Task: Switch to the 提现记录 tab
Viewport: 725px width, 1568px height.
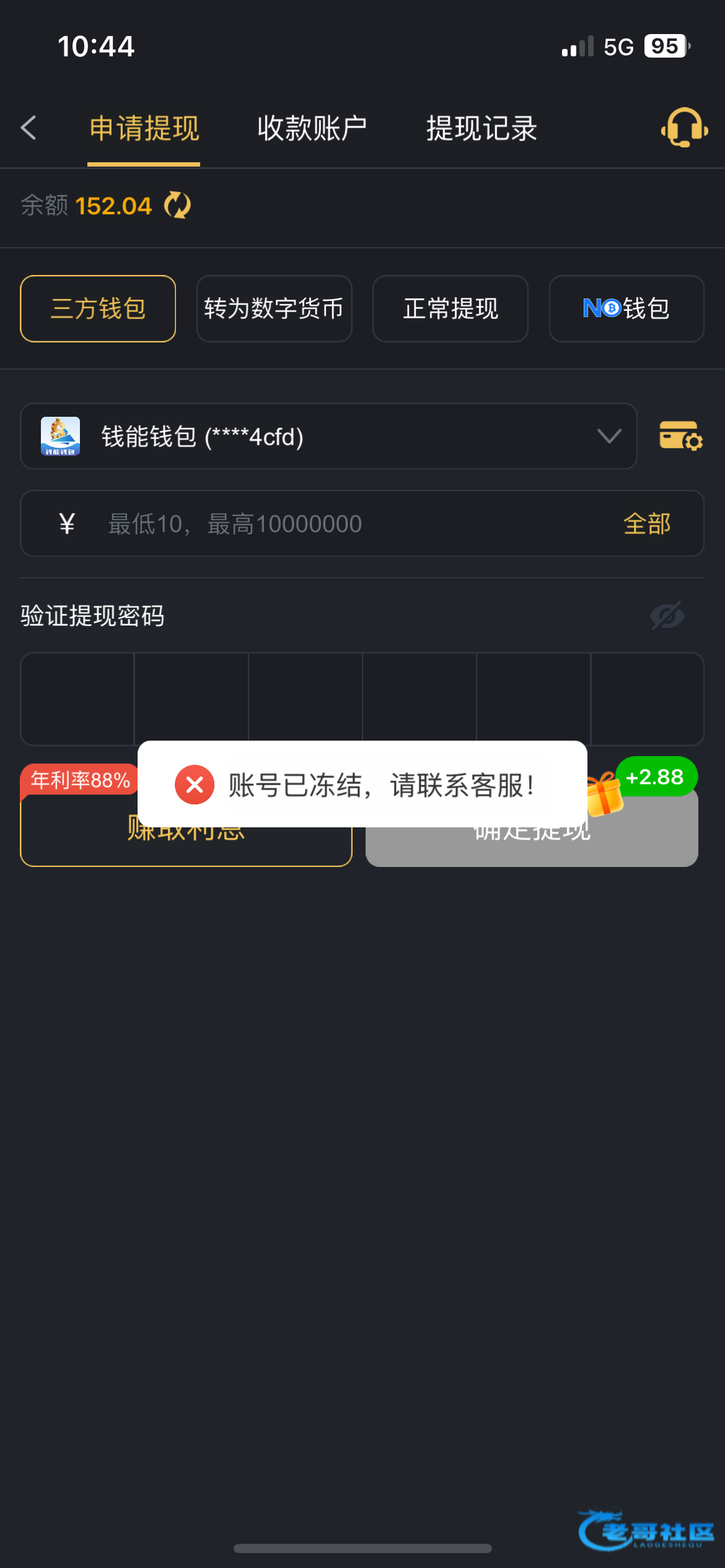Action: click(x=481, y=128)
